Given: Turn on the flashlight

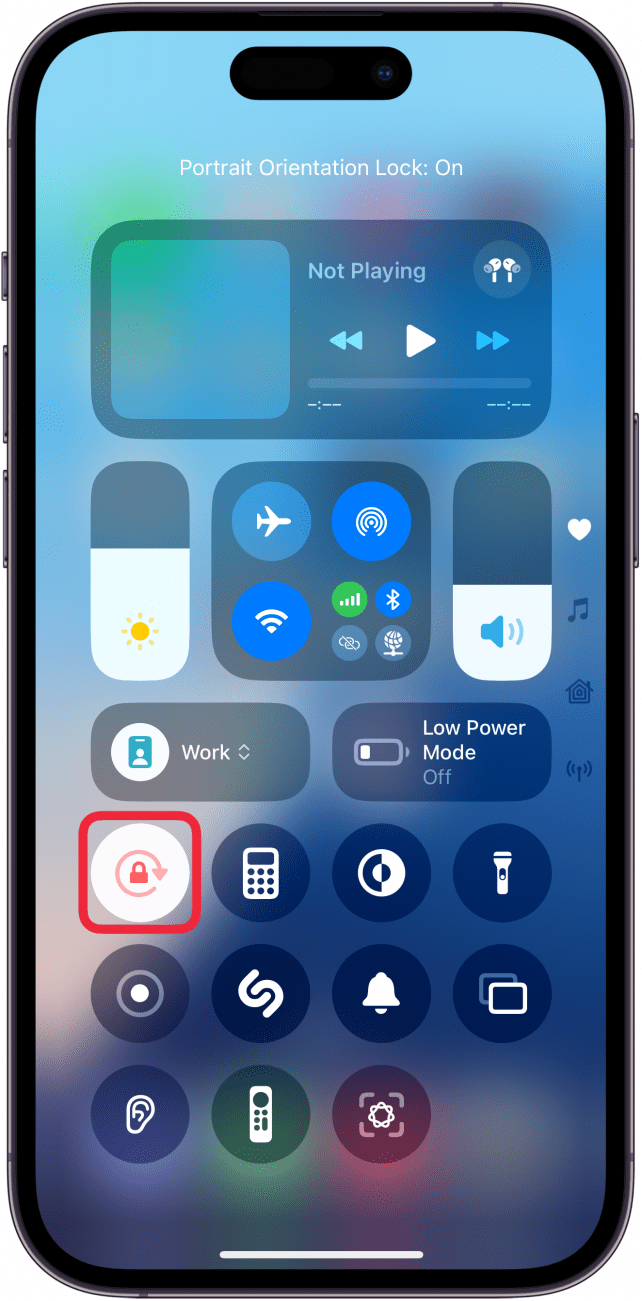Looking at the screenshot, I should pos(502,873).
